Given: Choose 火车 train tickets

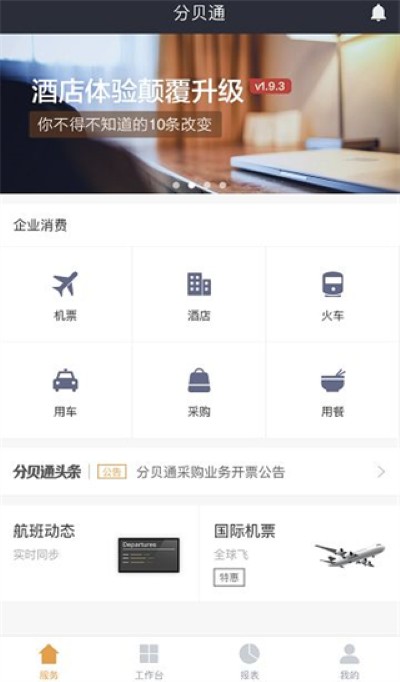Looking at the screenshot, I should (333, 294).
